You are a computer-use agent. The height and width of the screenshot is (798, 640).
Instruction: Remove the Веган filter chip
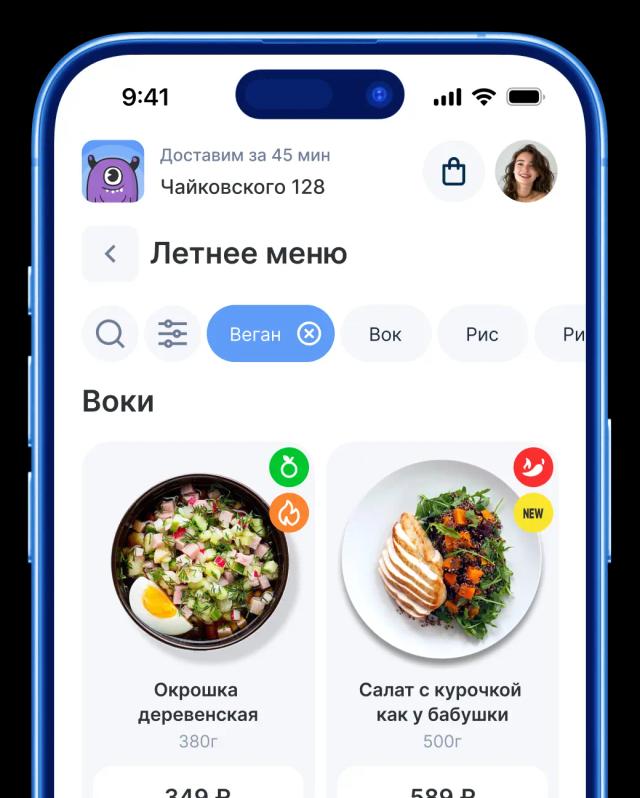[x=309, y=334]
